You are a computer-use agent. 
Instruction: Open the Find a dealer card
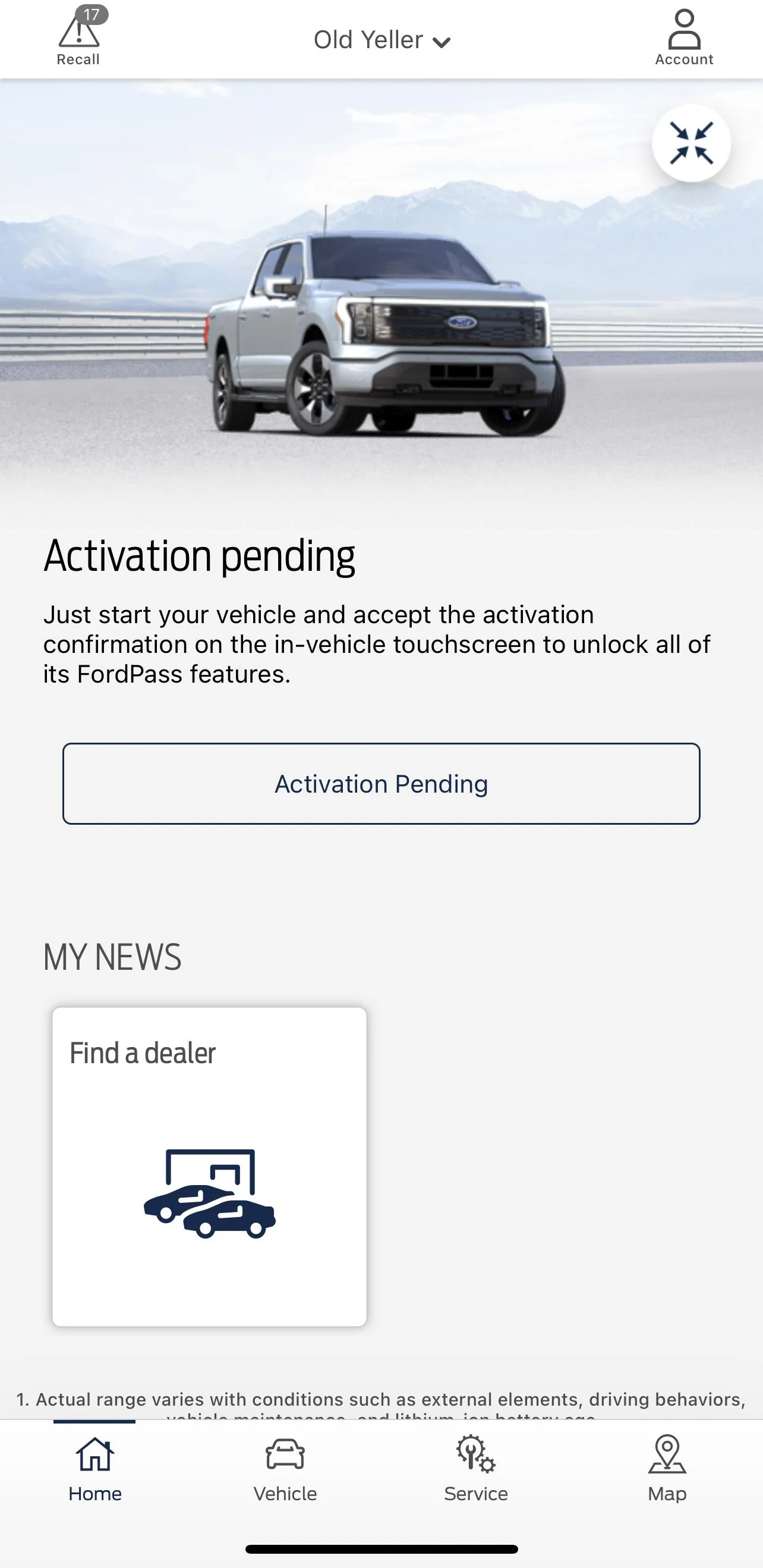pos(209,1166)
